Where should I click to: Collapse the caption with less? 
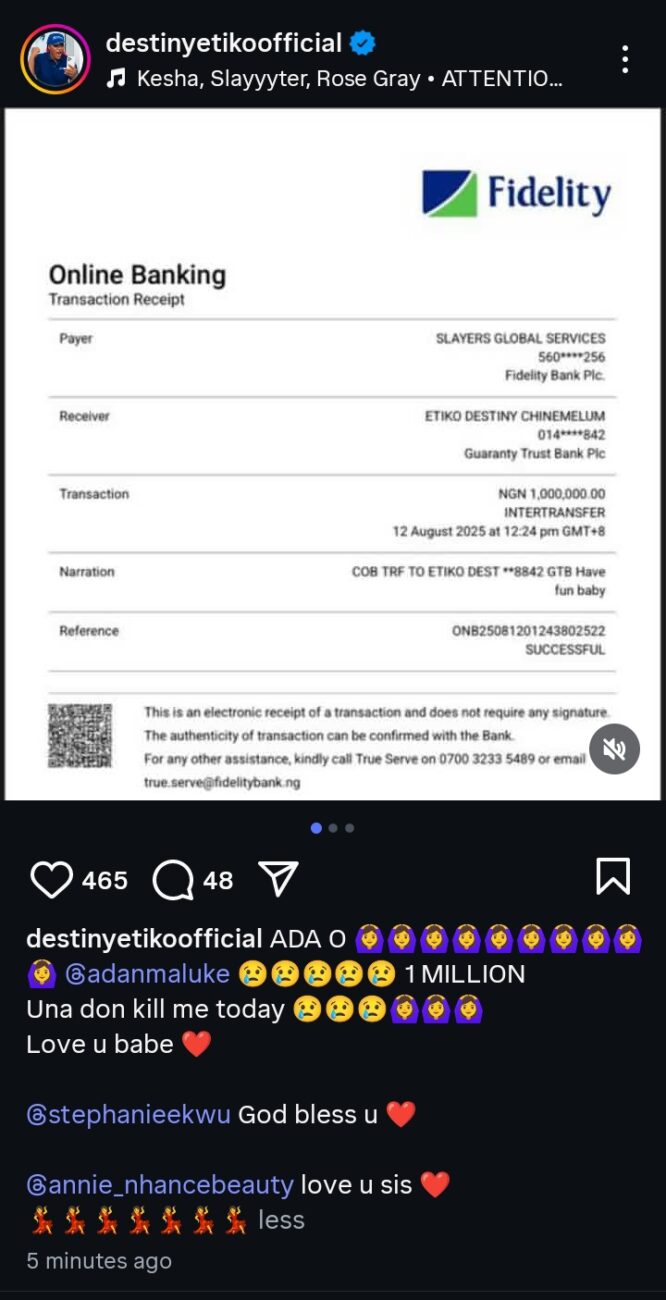pos(281,1220)
